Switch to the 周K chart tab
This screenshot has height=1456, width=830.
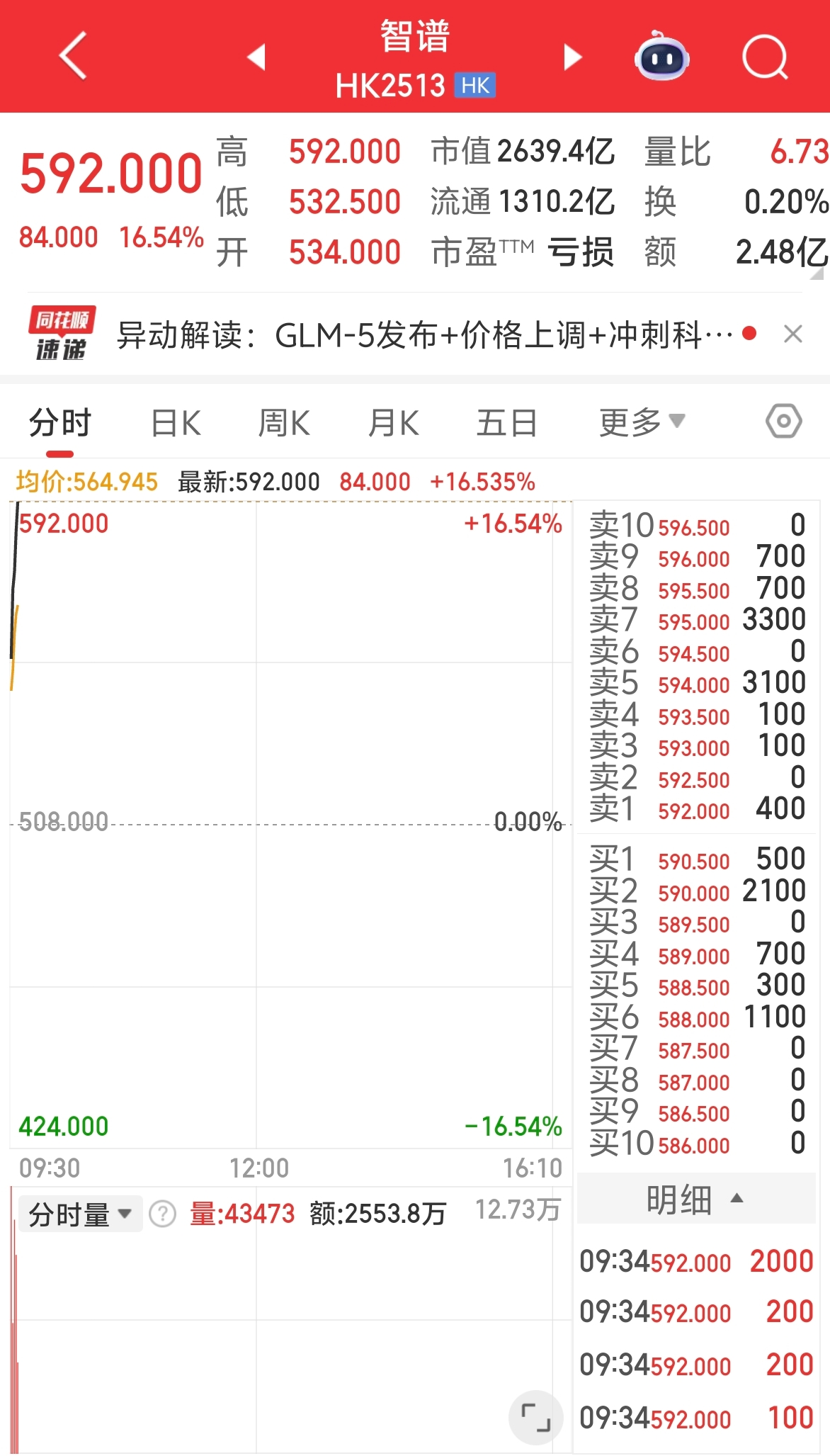point(284,424)
